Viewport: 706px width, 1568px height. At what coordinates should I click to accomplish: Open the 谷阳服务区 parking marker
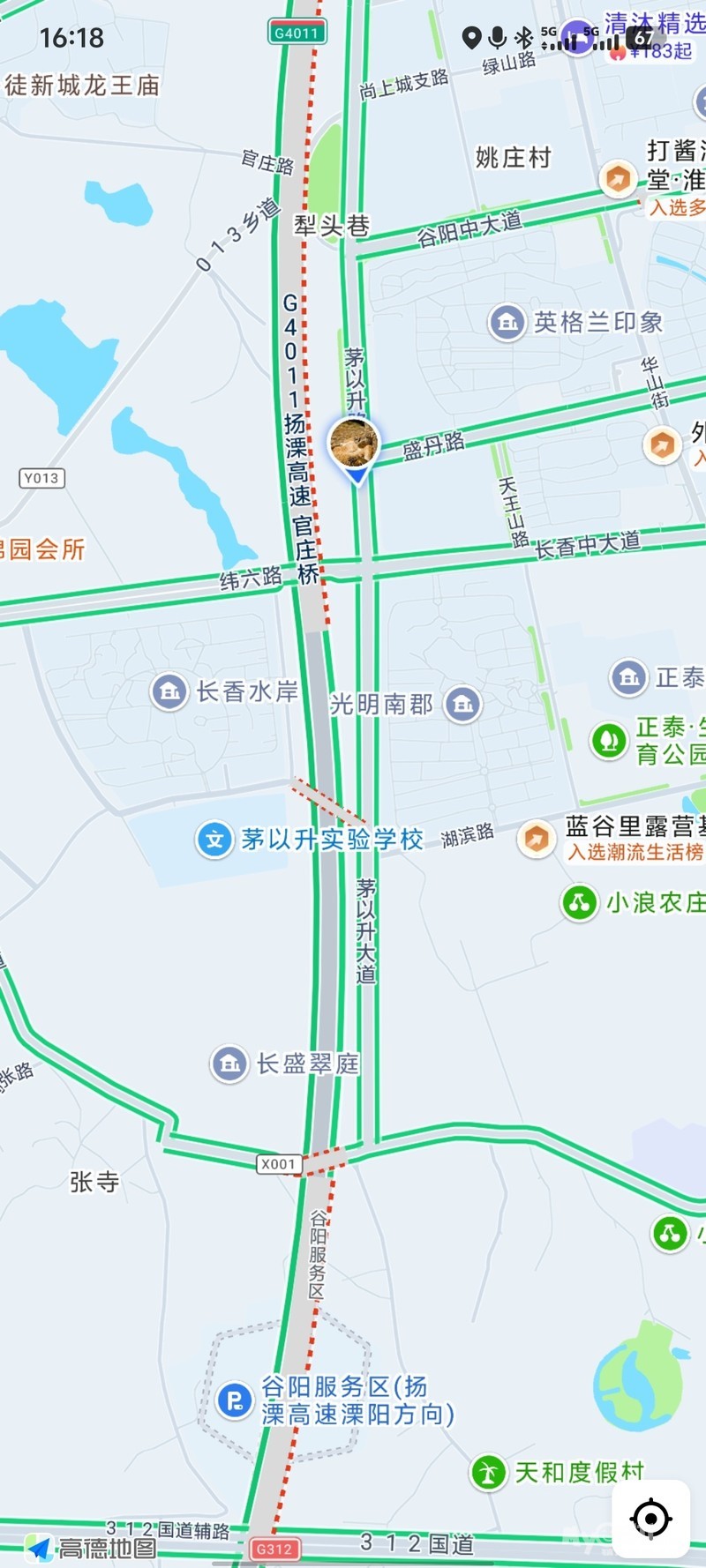[x=235, y=1400]
